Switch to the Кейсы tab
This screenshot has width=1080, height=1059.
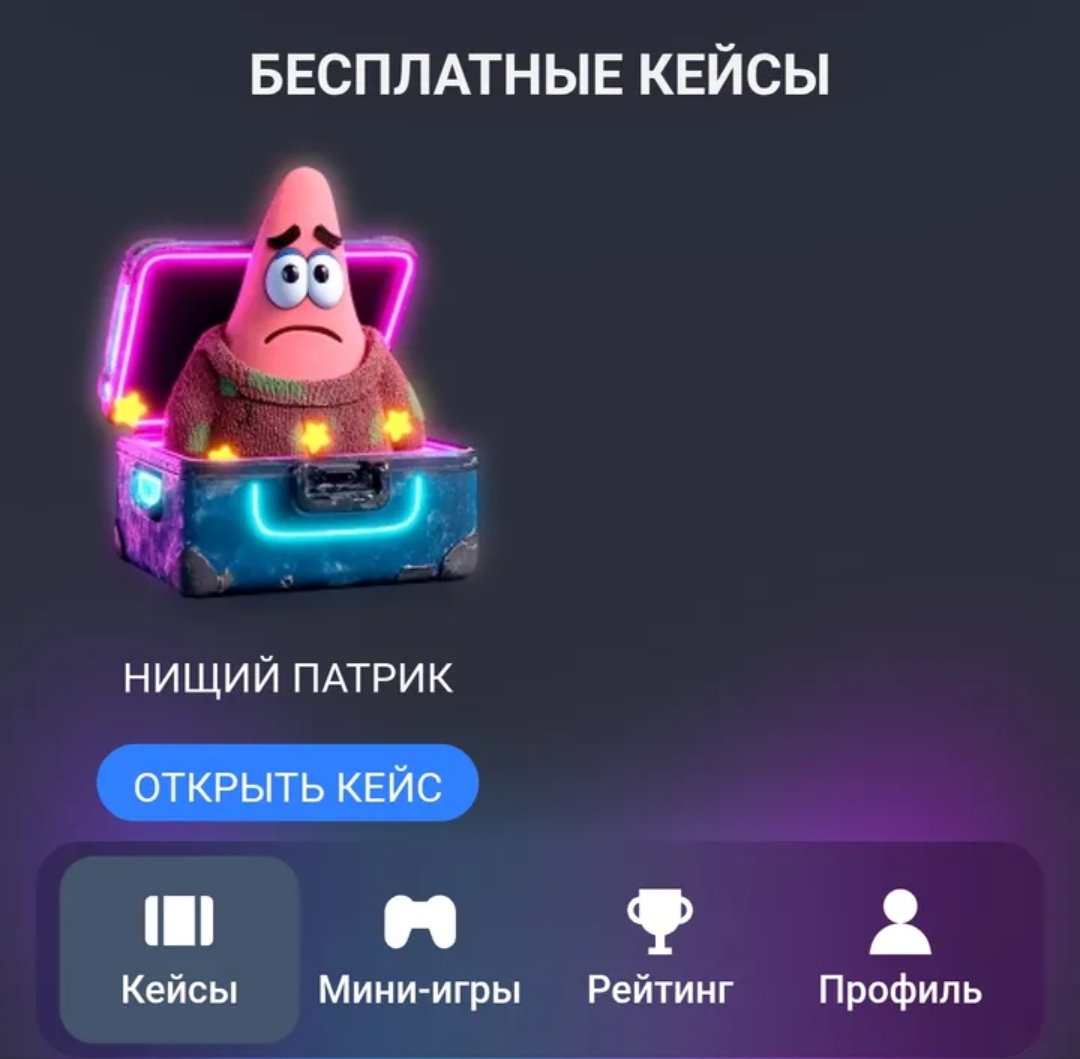[x=179, y=948]
